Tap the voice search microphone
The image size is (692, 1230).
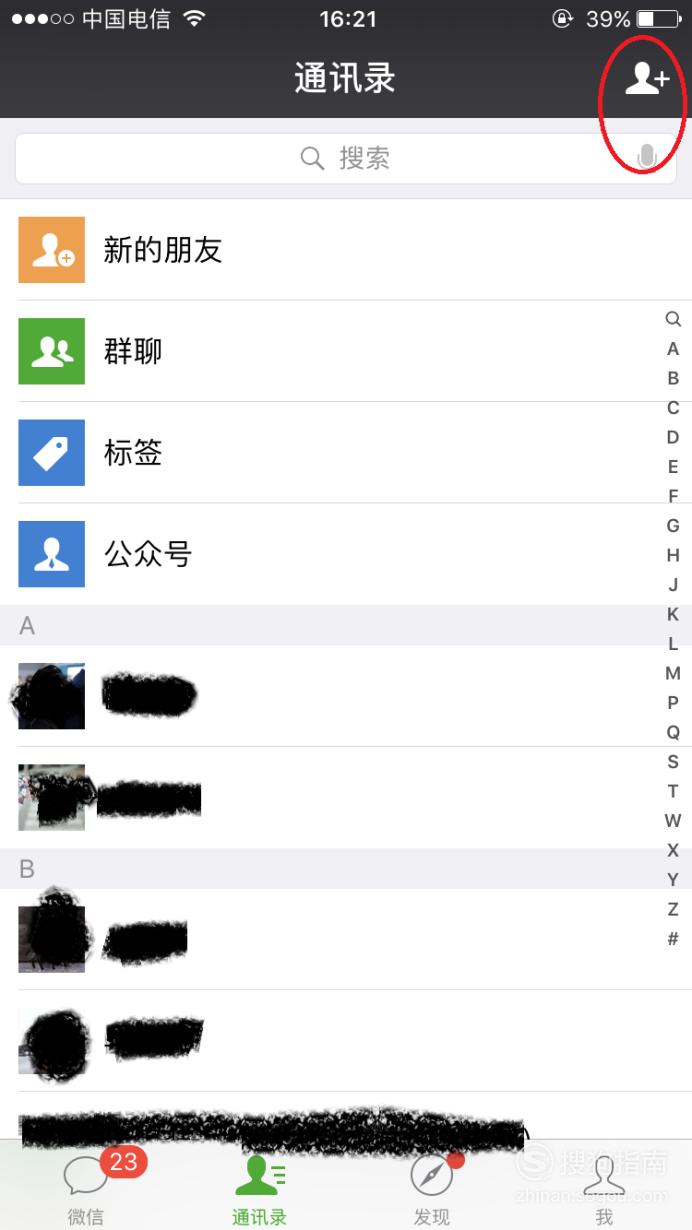click(x=647, y=158)
